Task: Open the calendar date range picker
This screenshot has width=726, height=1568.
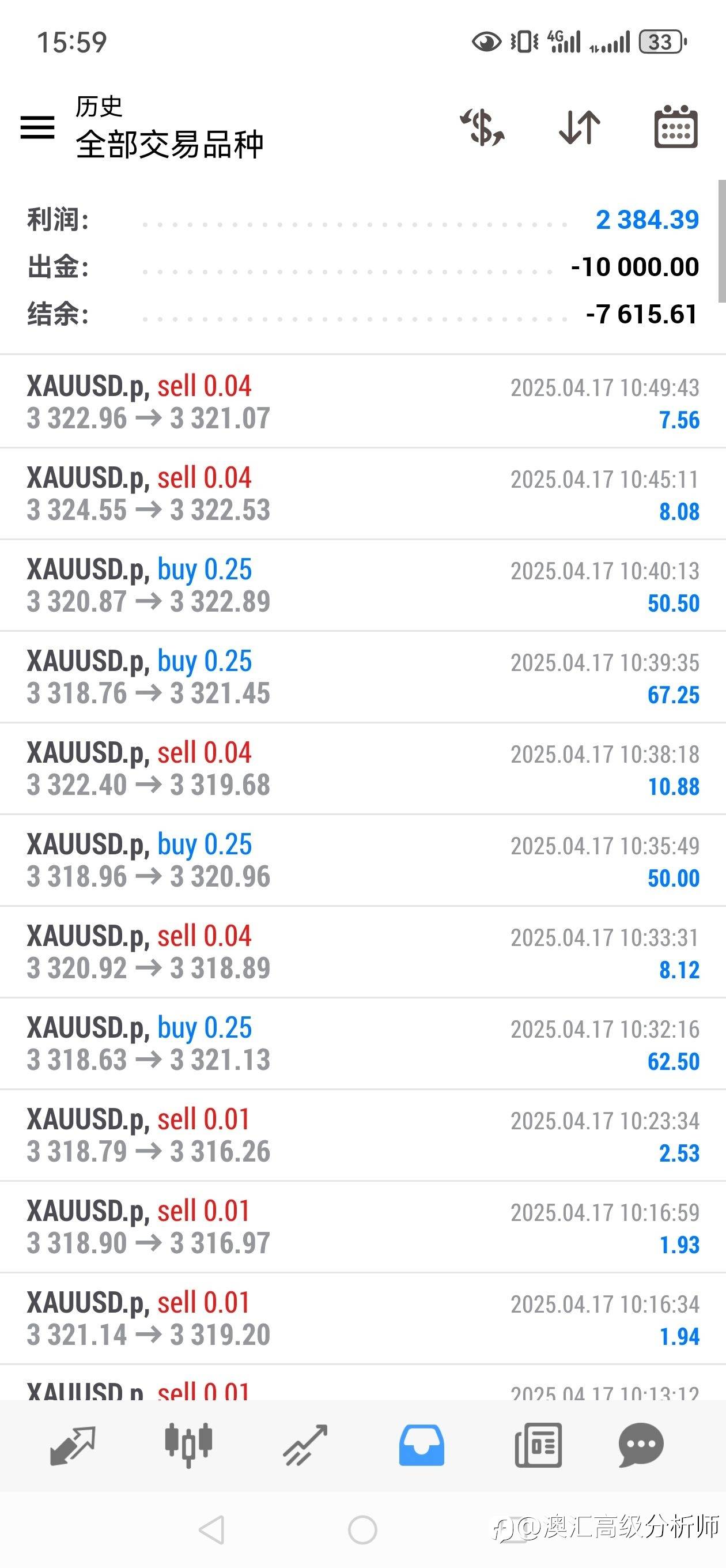Action: 675,127
